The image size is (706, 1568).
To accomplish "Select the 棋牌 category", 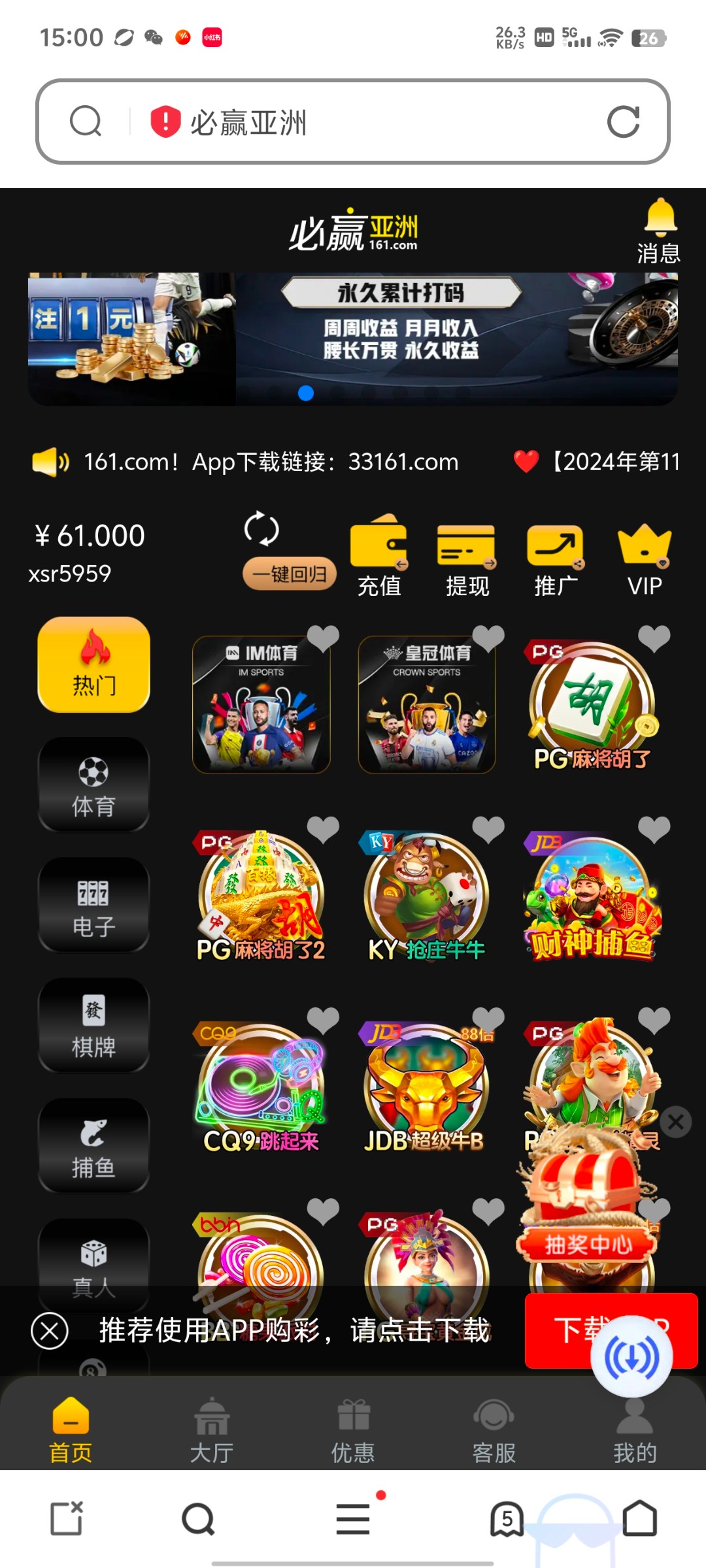I will coord(94,1025).
